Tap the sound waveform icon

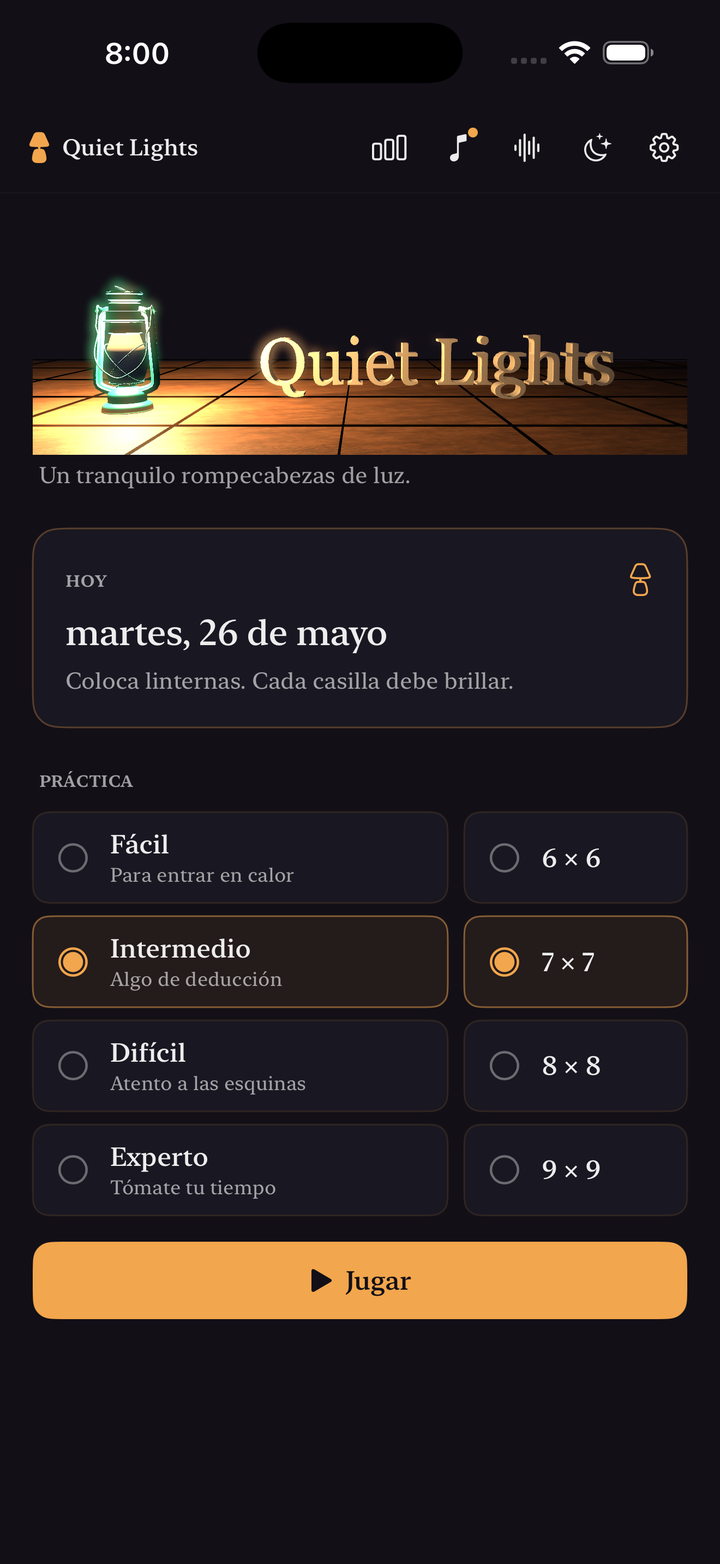tap(527, 148)
